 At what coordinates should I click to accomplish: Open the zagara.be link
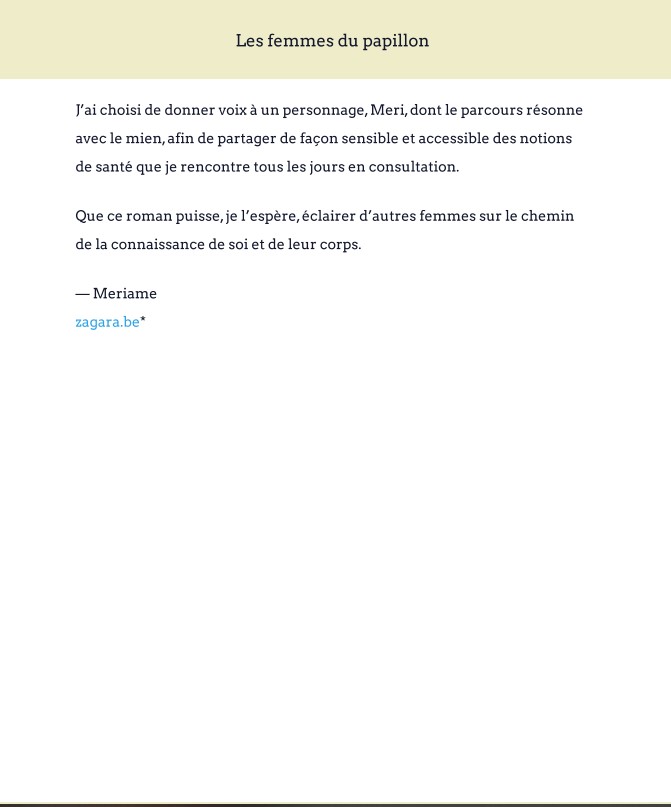[x=107, y=322]
